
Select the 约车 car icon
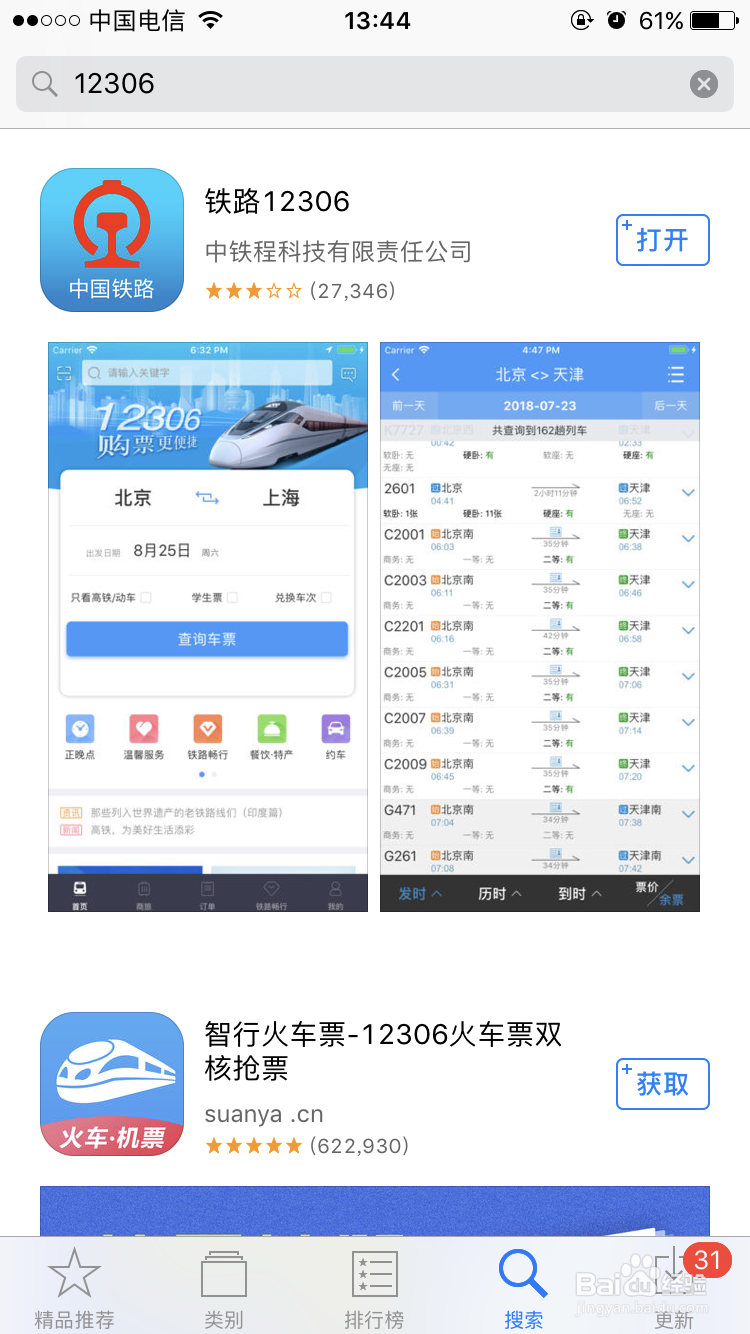[335, 729]
